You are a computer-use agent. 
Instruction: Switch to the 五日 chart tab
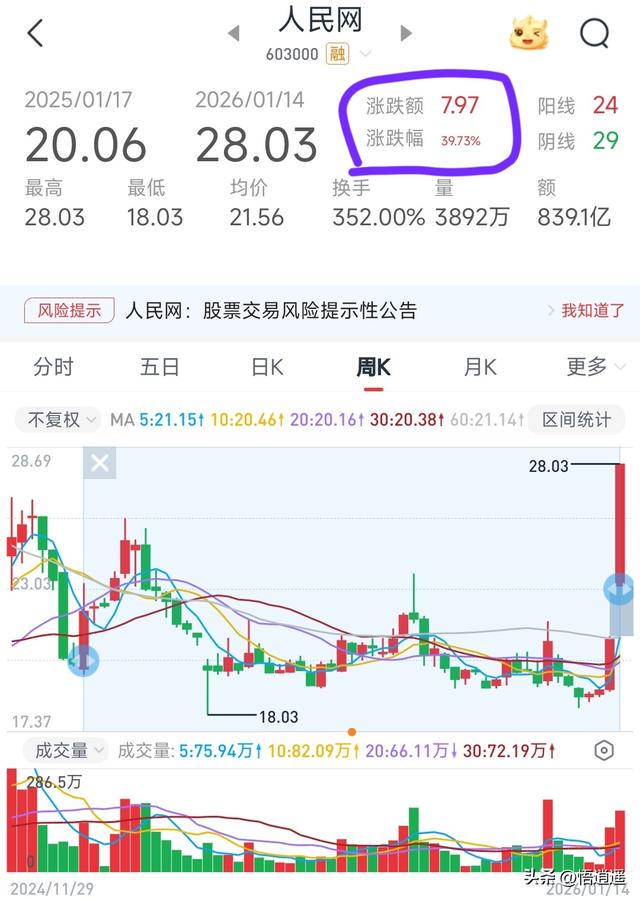pyautogui.click(x=160, y=367)
